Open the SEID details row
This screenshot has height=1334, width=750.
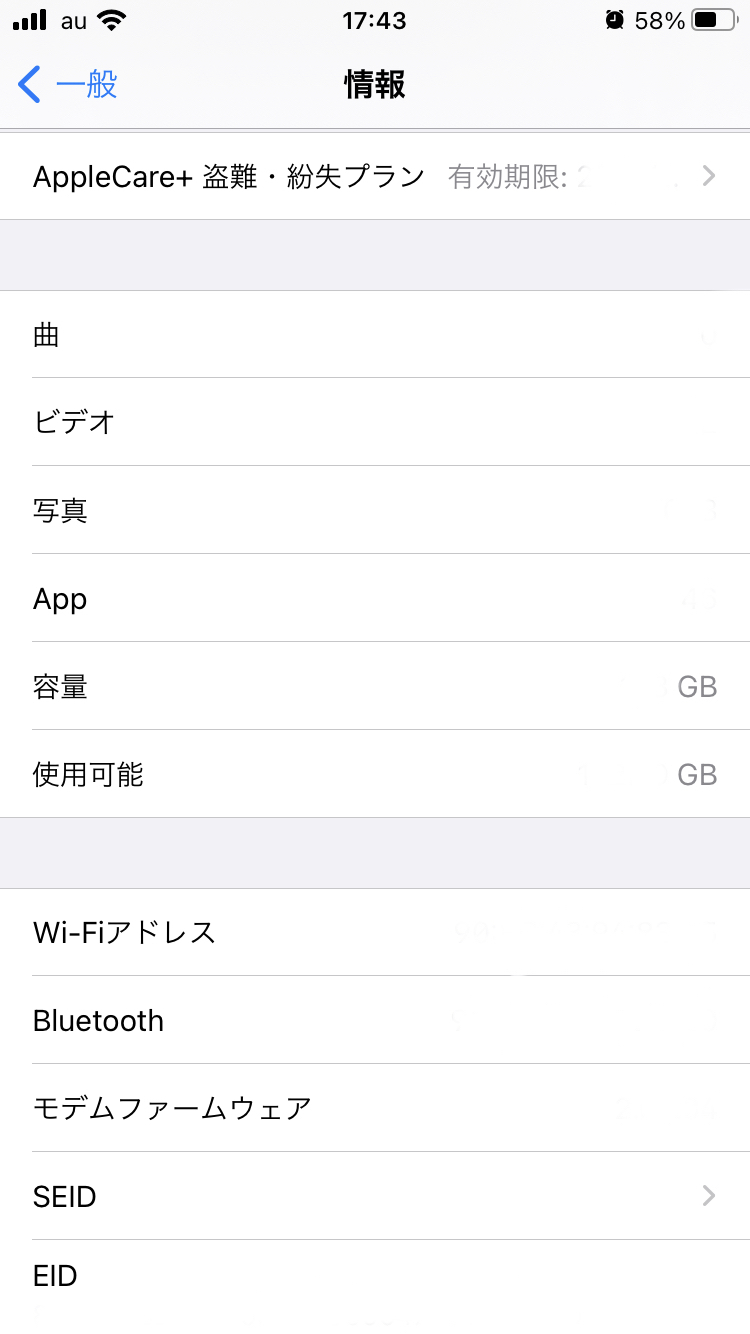pyautogui.click(x=375, y=1196)
